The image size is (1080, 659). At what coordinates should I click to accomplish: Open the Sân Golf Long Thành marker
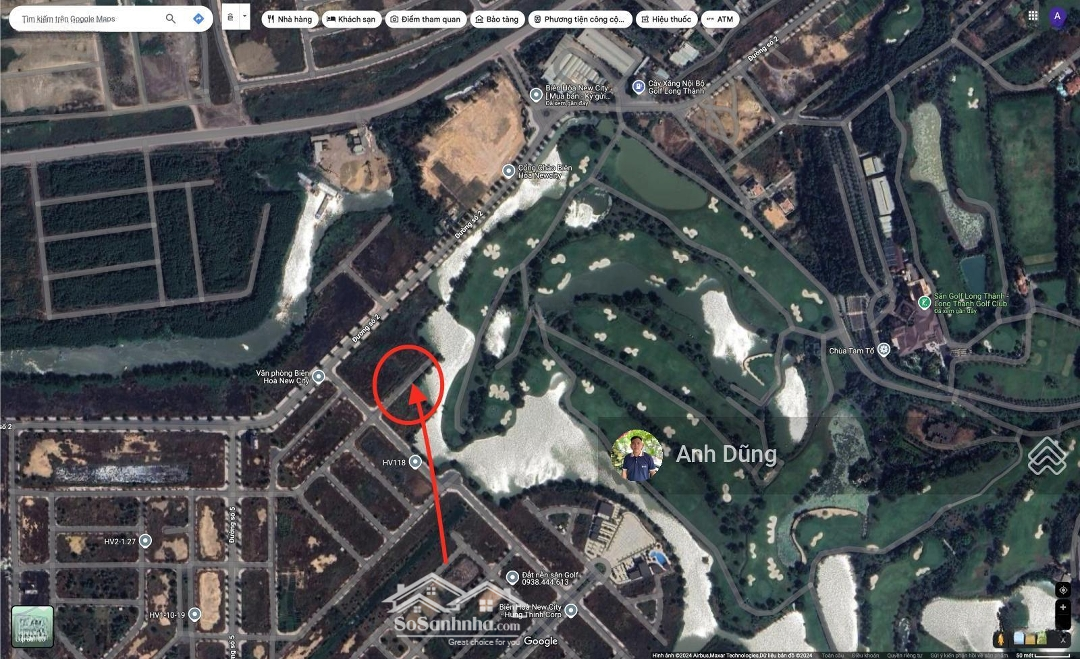pyautogui.click(x=925, y=298)
